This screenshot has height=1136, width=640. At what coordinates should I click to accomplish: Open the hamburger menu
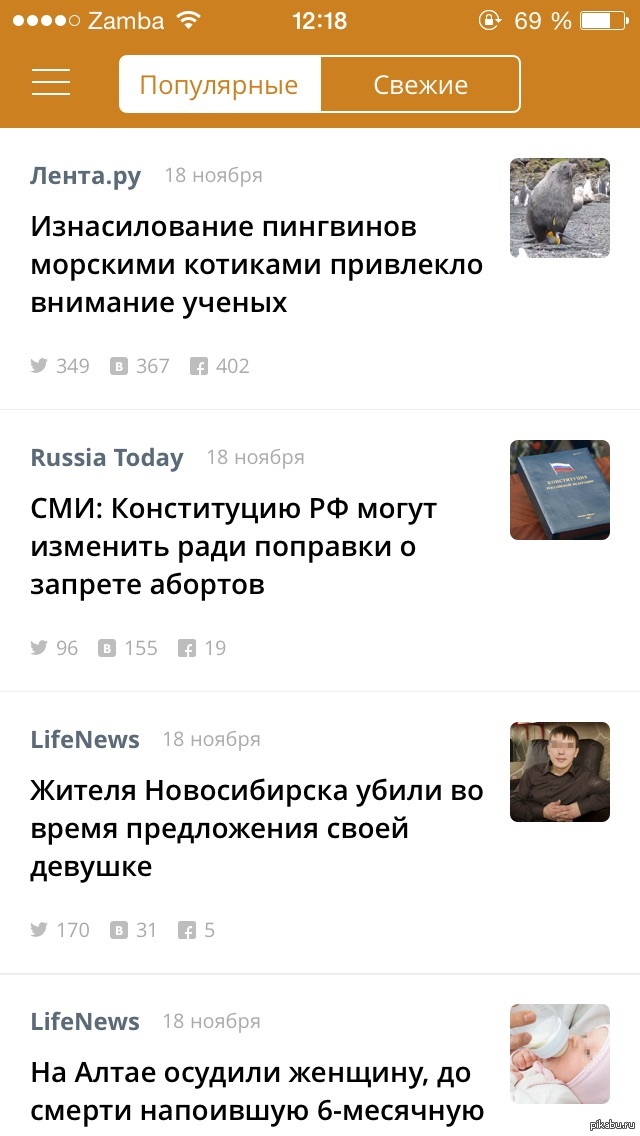51,83
